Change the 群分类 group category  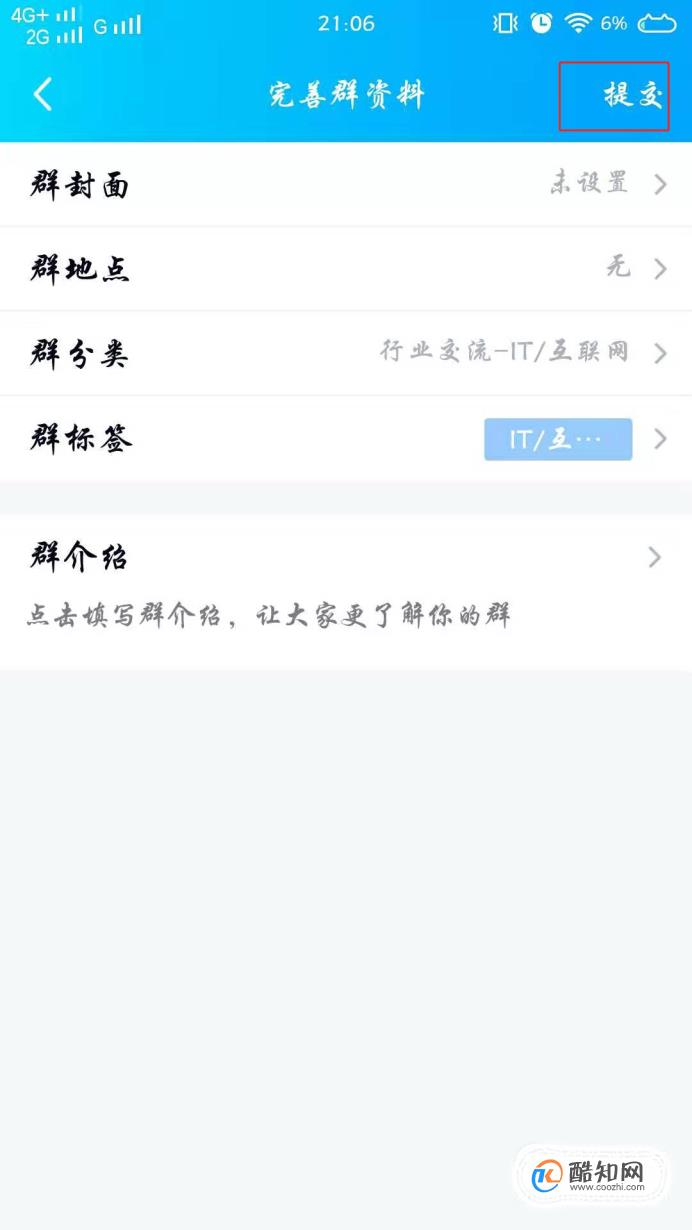pos(346,353)
